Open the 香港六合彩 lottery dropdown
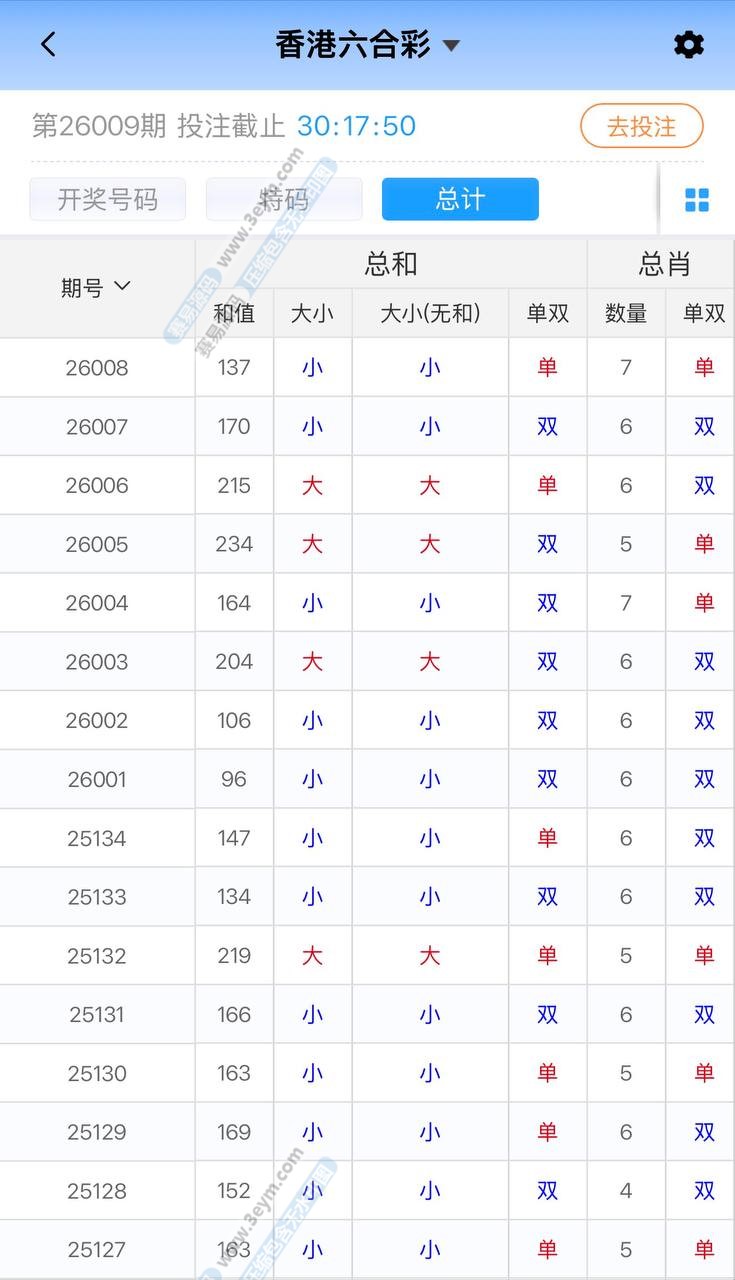The height and width of the screenshot is (1280, 735). click(367, 45)
